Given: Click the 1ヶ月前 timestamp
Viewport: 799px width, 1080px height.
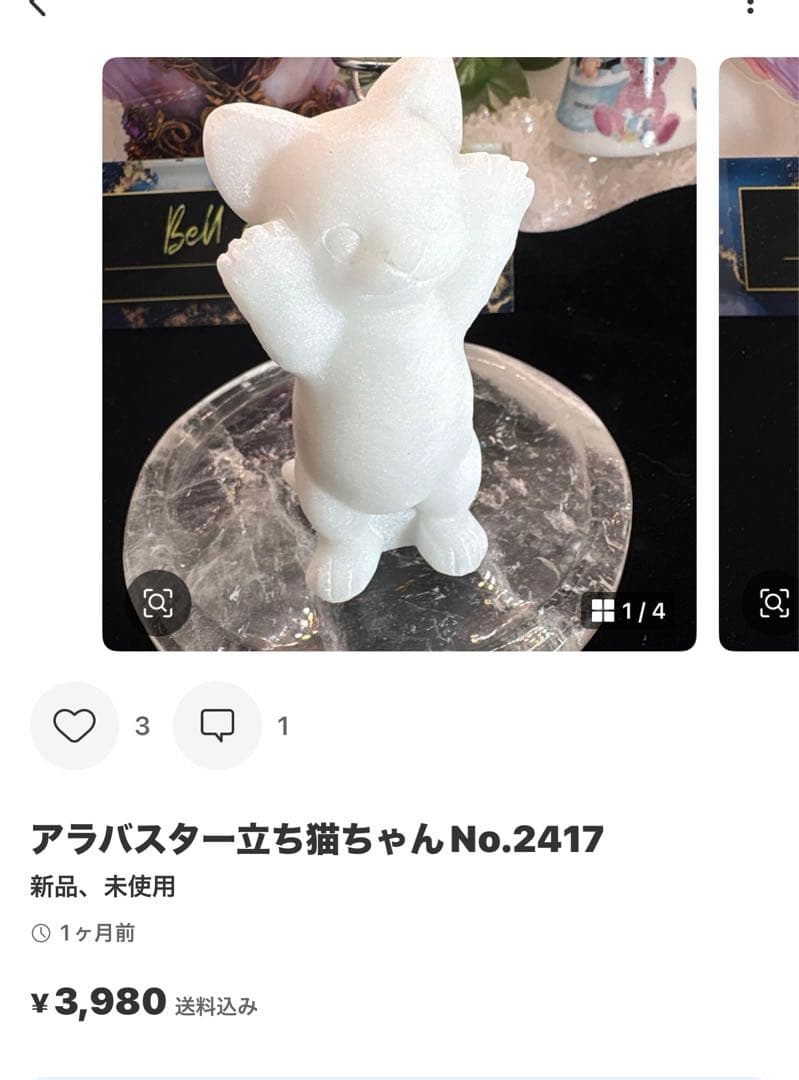Looking at the screenshot, I should click(x=95, y=936).
